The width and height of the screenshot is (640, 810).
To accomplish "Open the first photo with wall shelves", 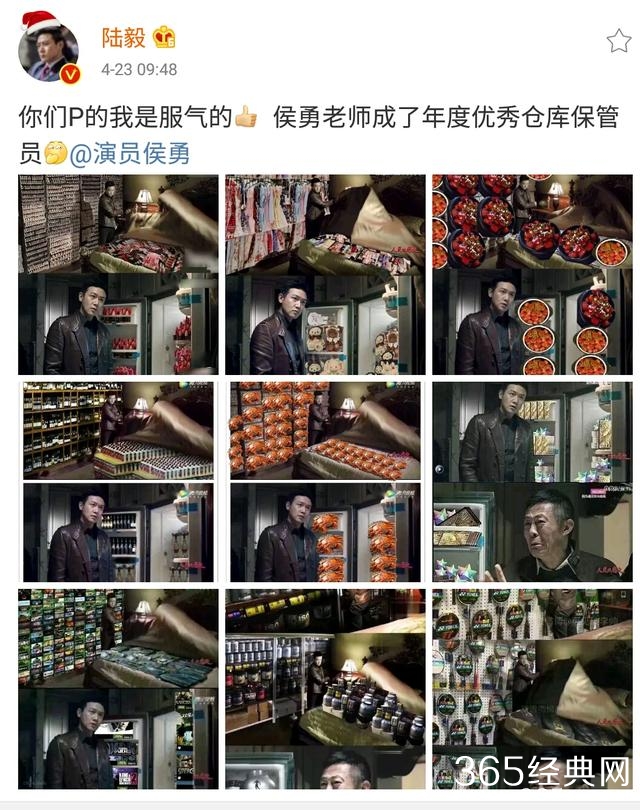I will click(x=118, y=275).
